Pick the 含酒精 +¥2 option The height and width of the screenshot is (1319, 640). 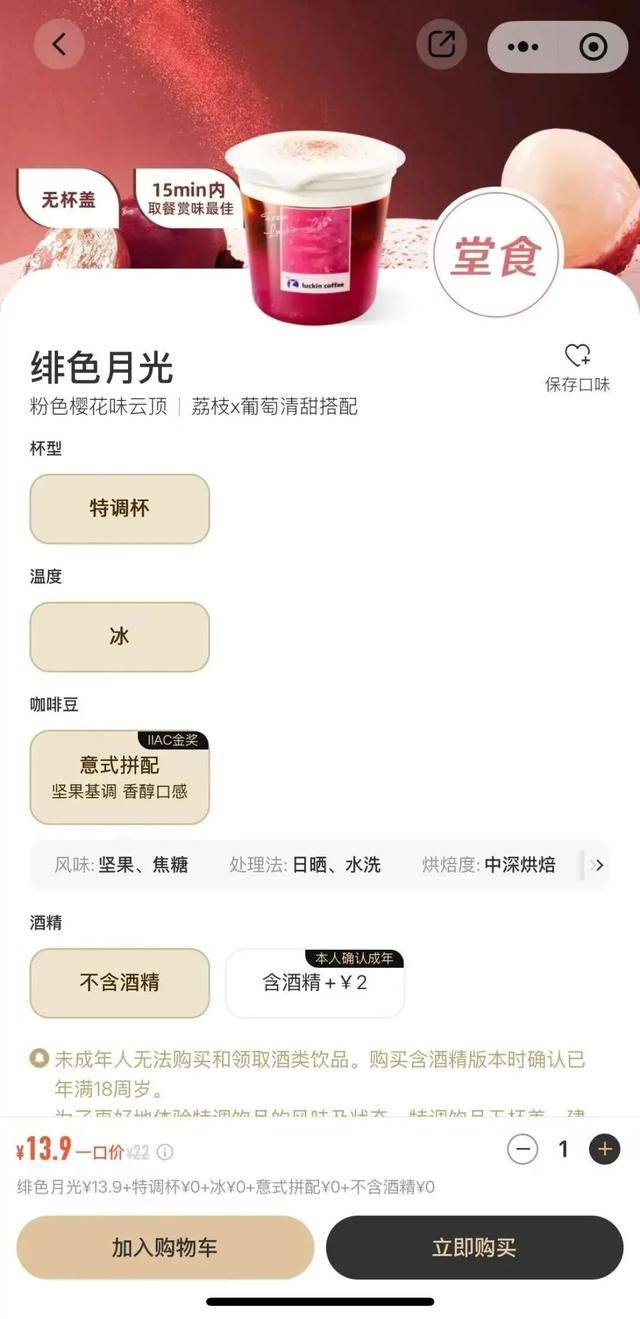(315, 982)
